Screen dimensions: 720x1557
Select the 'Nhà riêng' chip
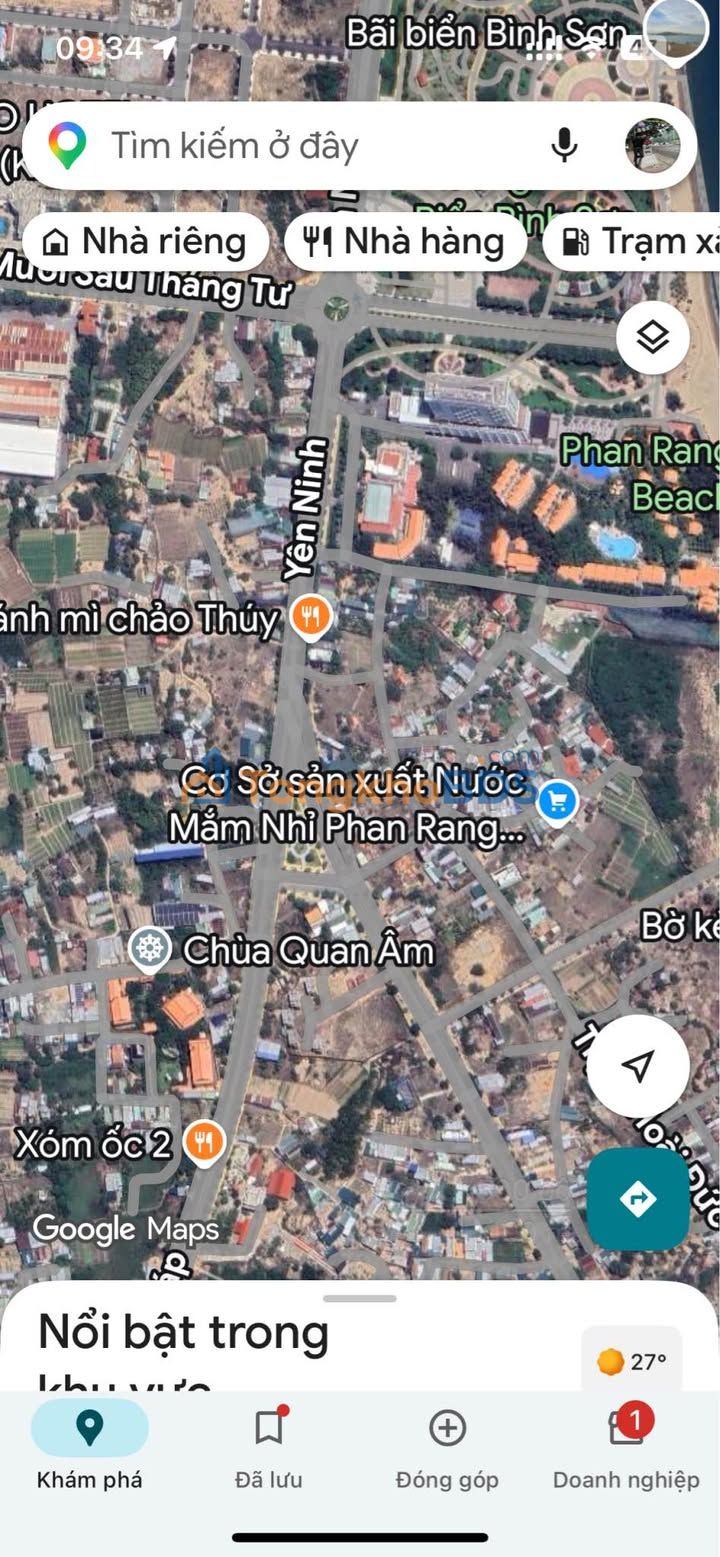(x=146, y=242)
